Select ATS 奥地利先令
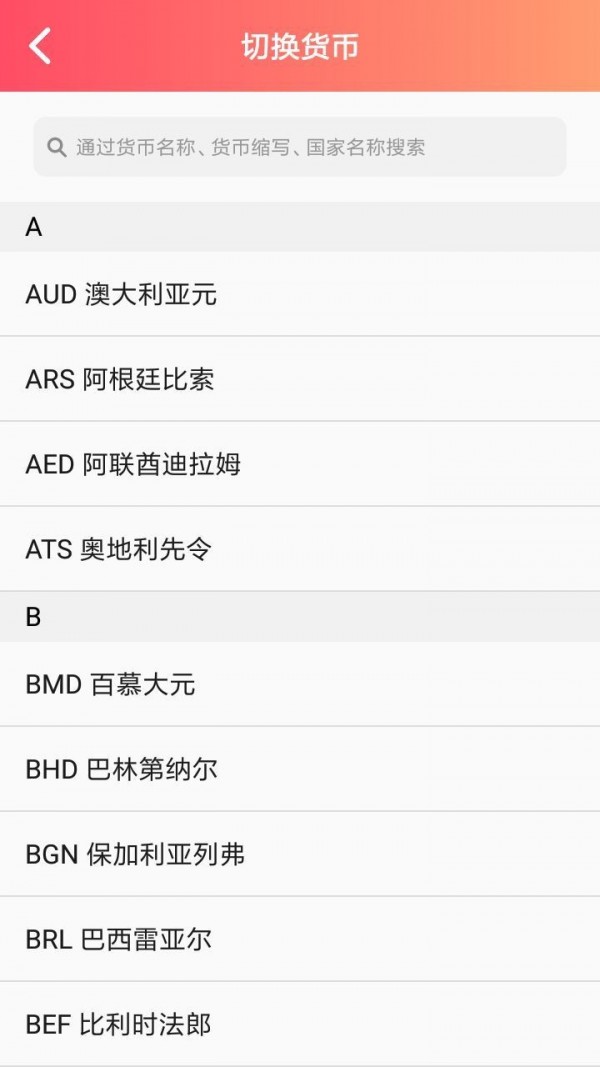This screenshot has height=1067, width=600. point(300,548)
